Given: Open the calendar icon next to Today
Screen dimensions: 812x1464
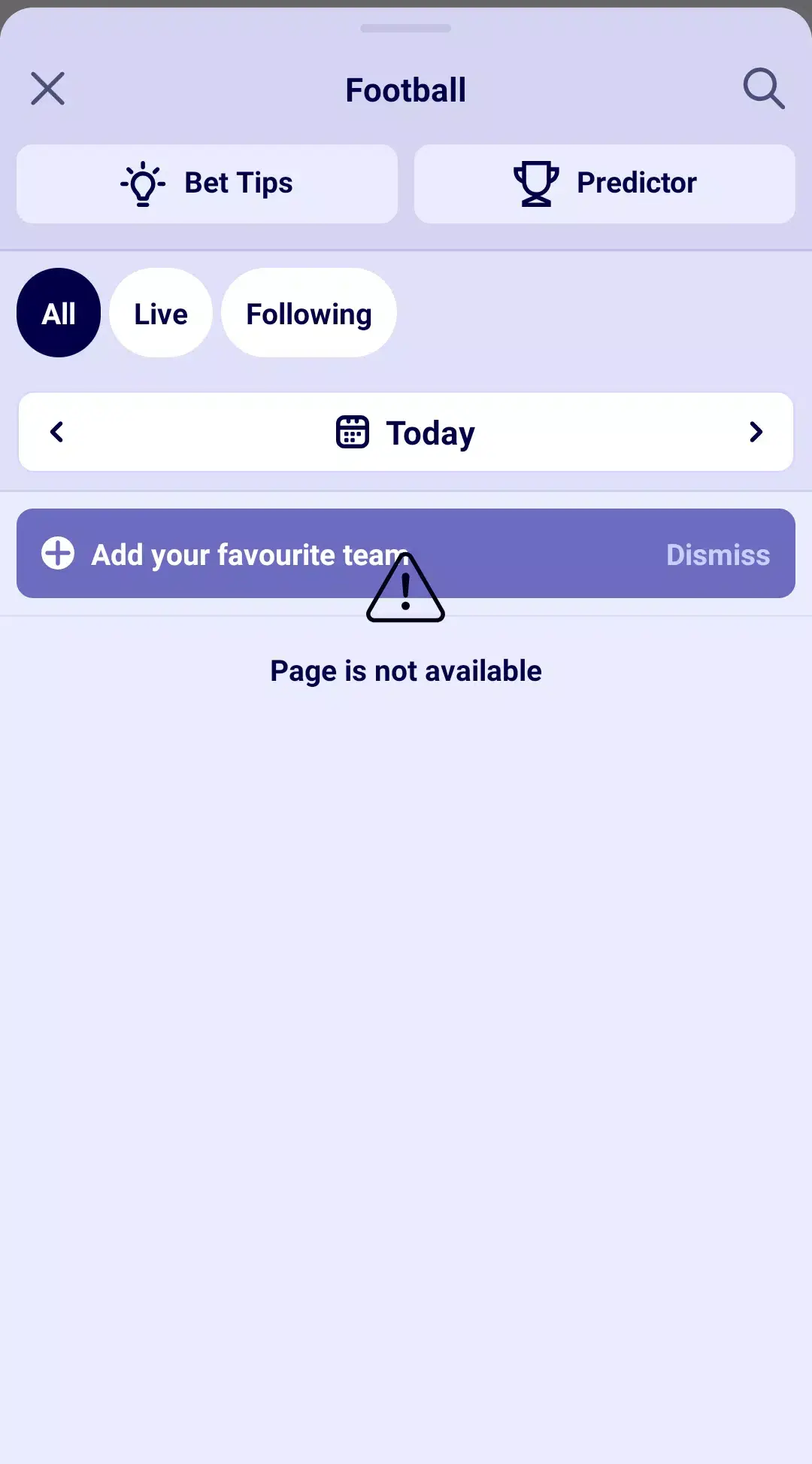Looking at the screenshot, I should coord(352,431).
